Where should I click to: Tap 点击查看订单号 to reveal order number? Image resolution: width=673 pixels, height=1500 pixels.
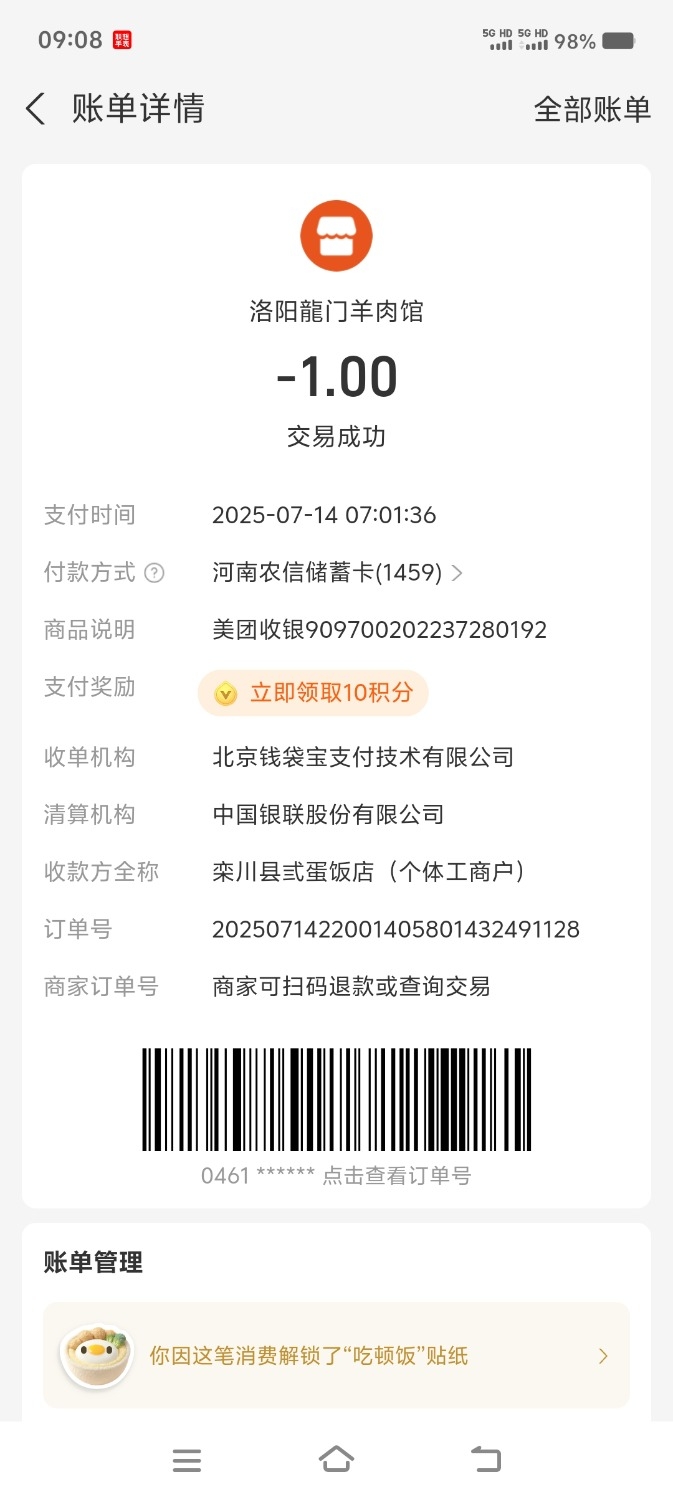[x=396, y=1176]
